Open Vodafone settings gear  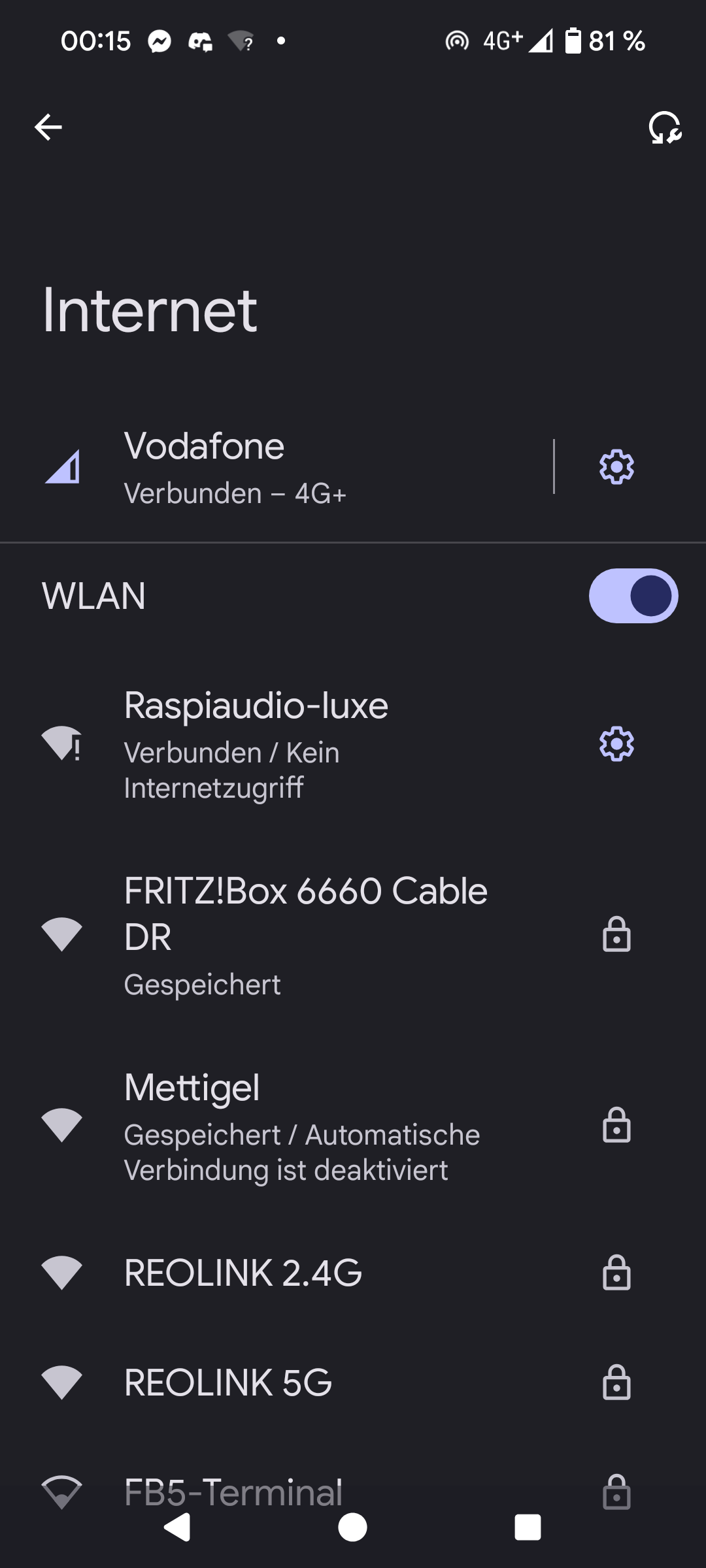click(616, 466)
